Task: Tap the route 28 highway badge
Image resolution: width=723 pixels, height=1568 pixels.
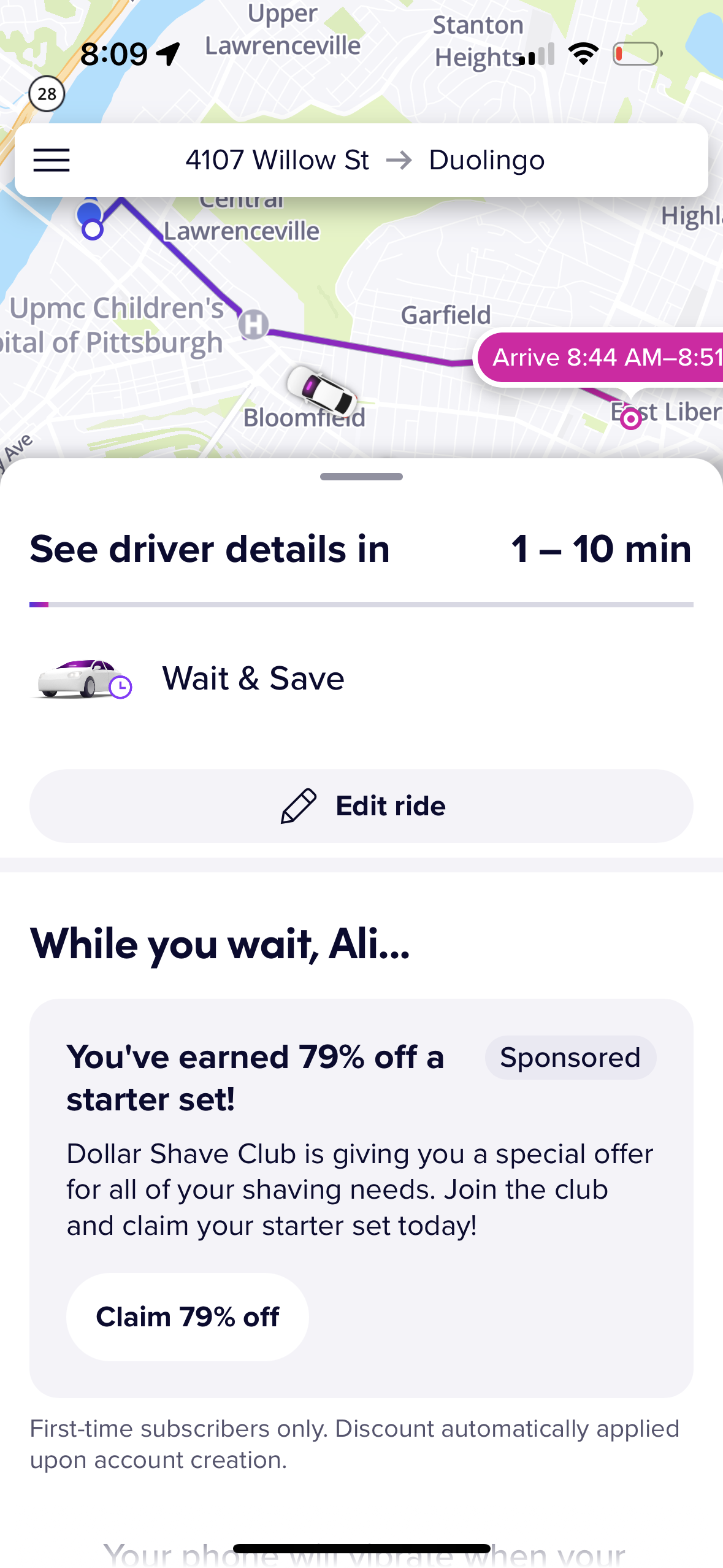Action: (x=46, y=93)
